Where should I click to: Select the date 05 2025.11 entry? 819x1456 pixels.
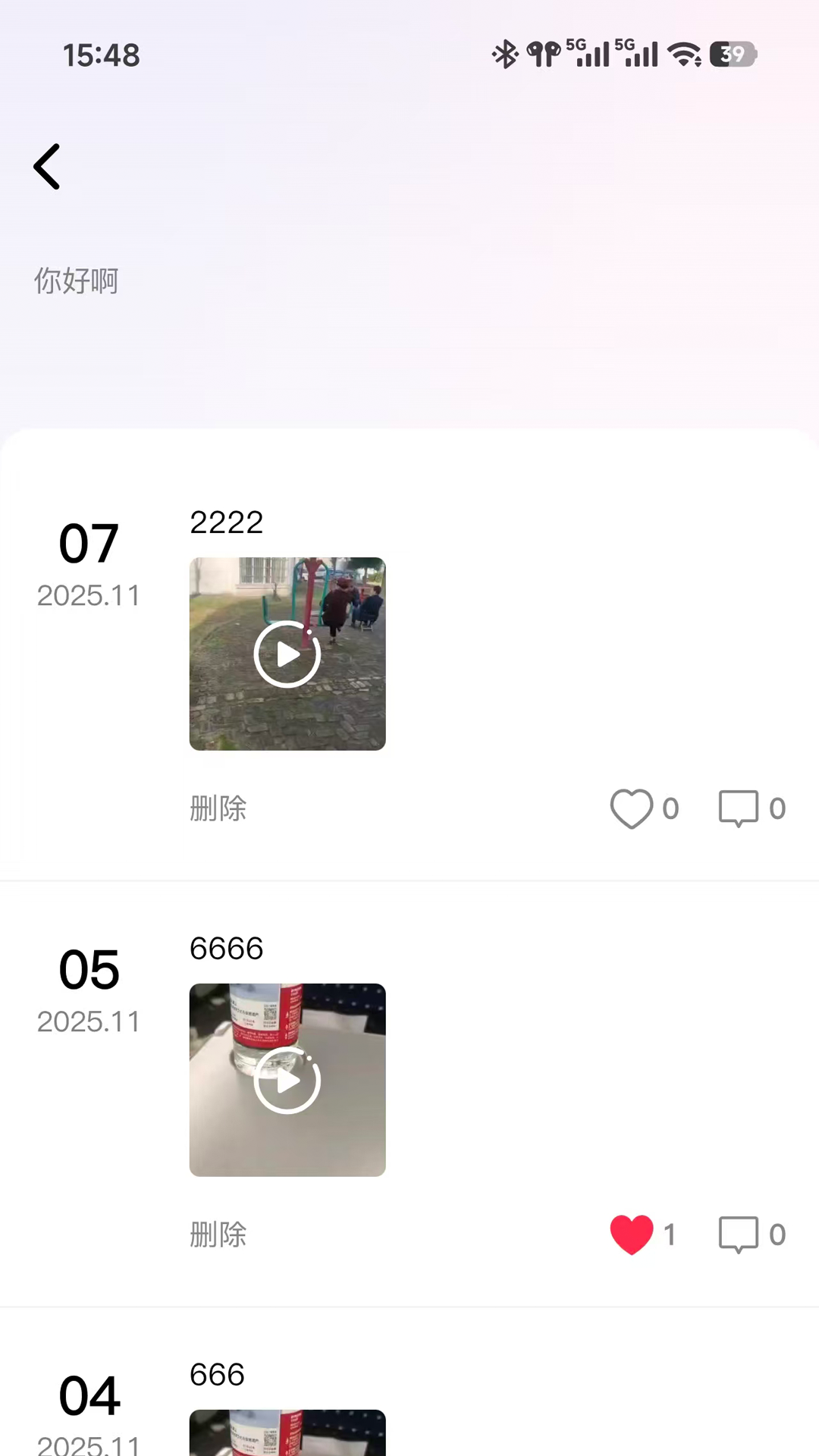click(x=89, y=990)
